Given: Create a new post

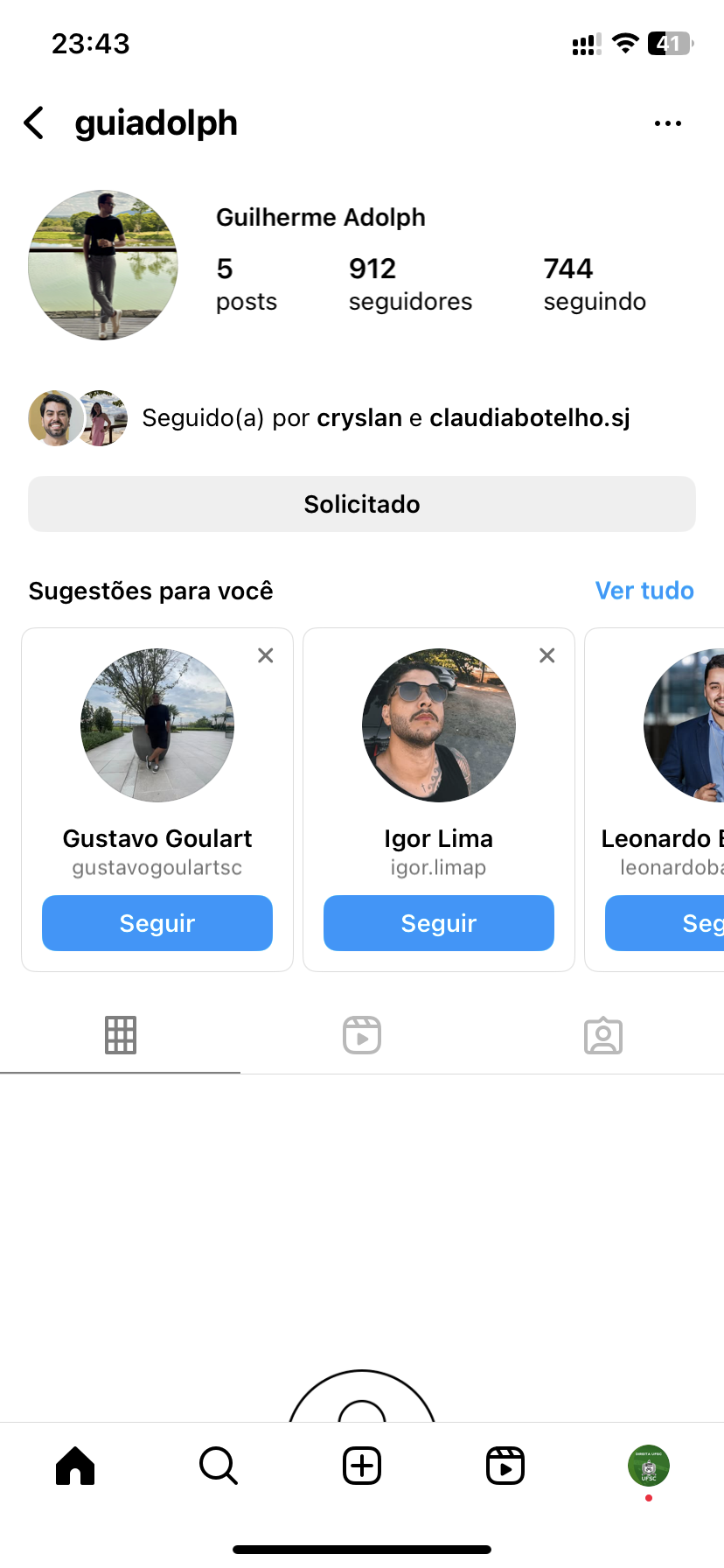Looking at the screenshot, I should click(x=362, y=1466).
